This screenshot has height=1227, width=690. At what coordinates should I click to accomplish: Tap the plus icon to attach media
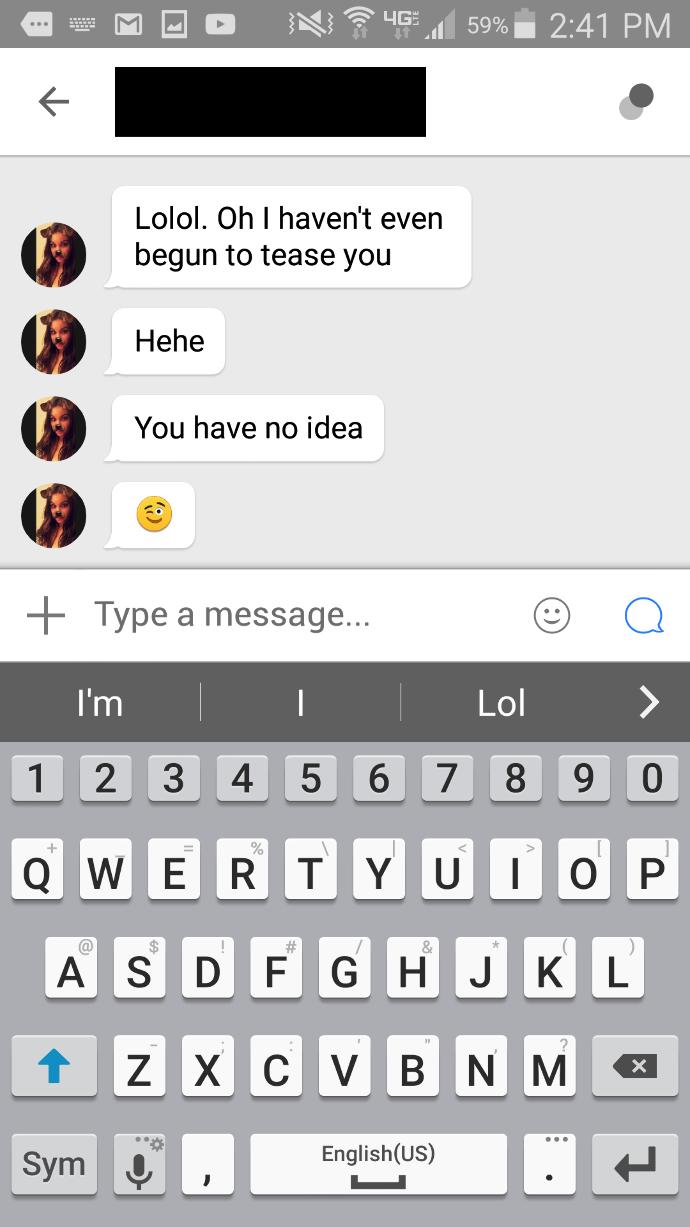46,616
